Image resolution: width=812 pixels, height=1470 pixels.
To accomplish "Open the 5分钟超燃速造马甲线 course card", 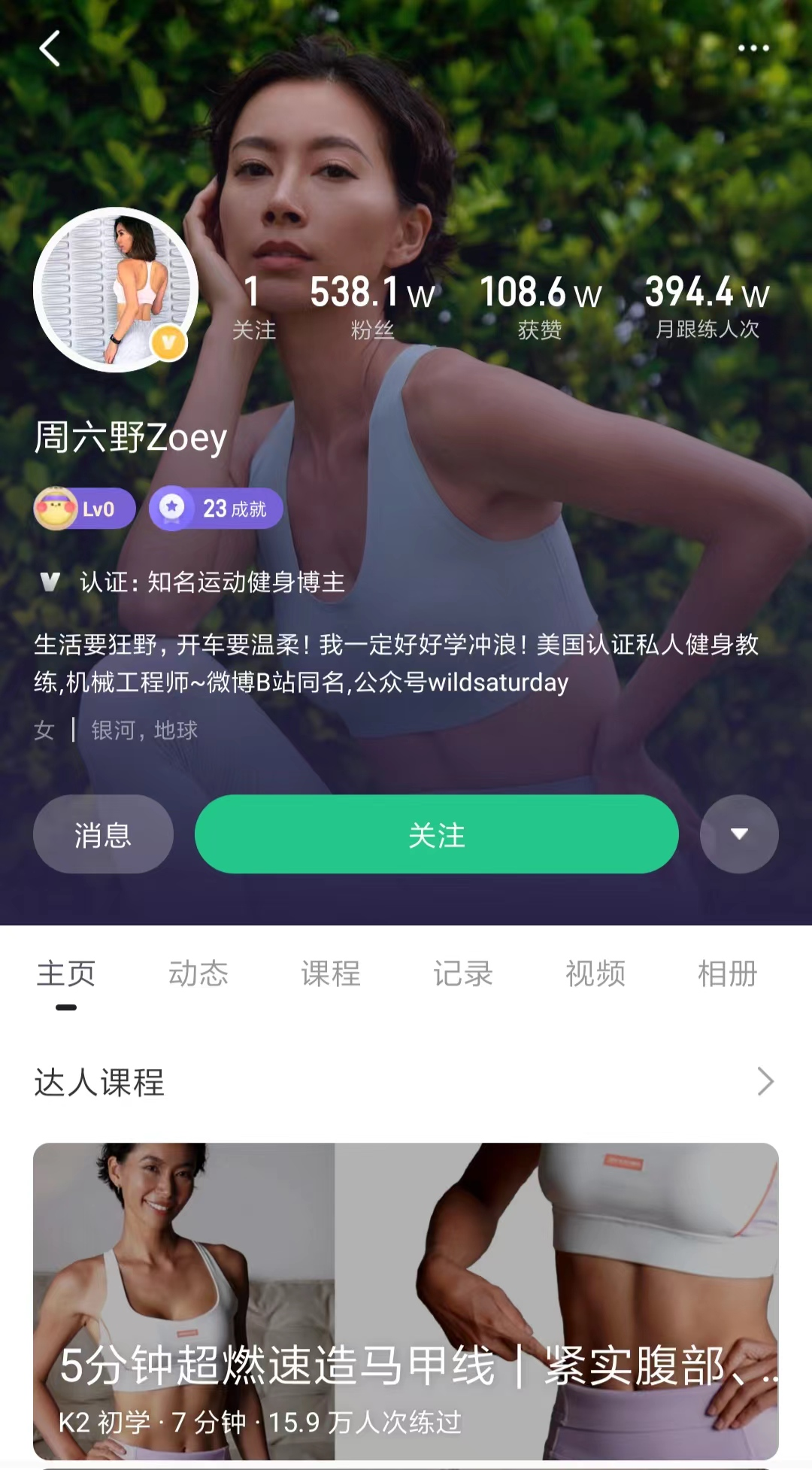I will pyautogui.click(x=406, y=1301).
